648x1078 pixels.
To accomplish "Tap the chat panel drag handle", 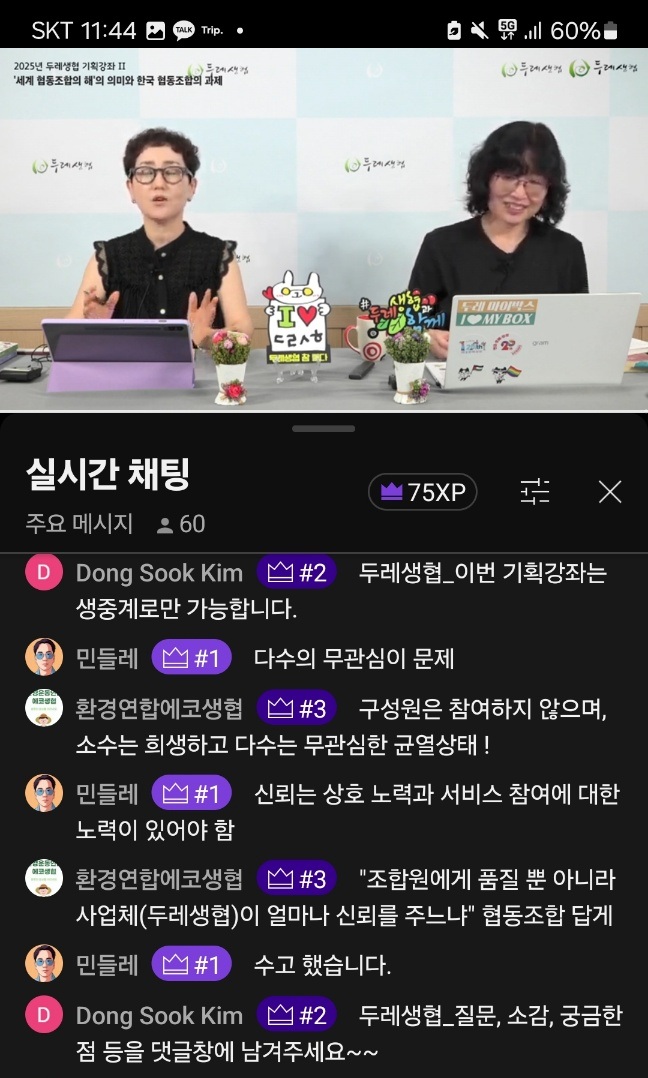I will coord(324,427).
